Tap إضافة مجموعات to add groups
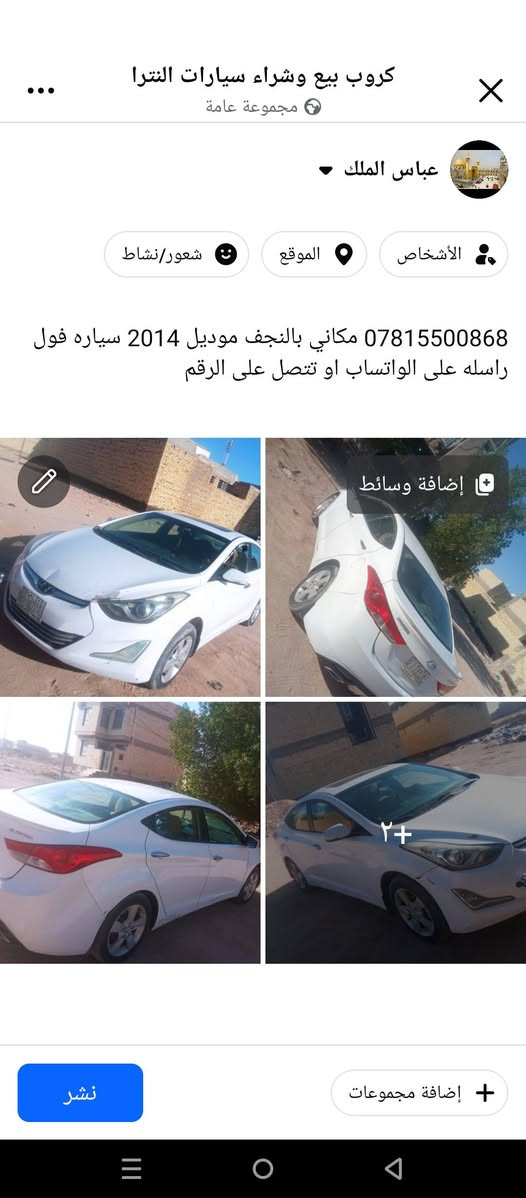 tap(420, 1093)
